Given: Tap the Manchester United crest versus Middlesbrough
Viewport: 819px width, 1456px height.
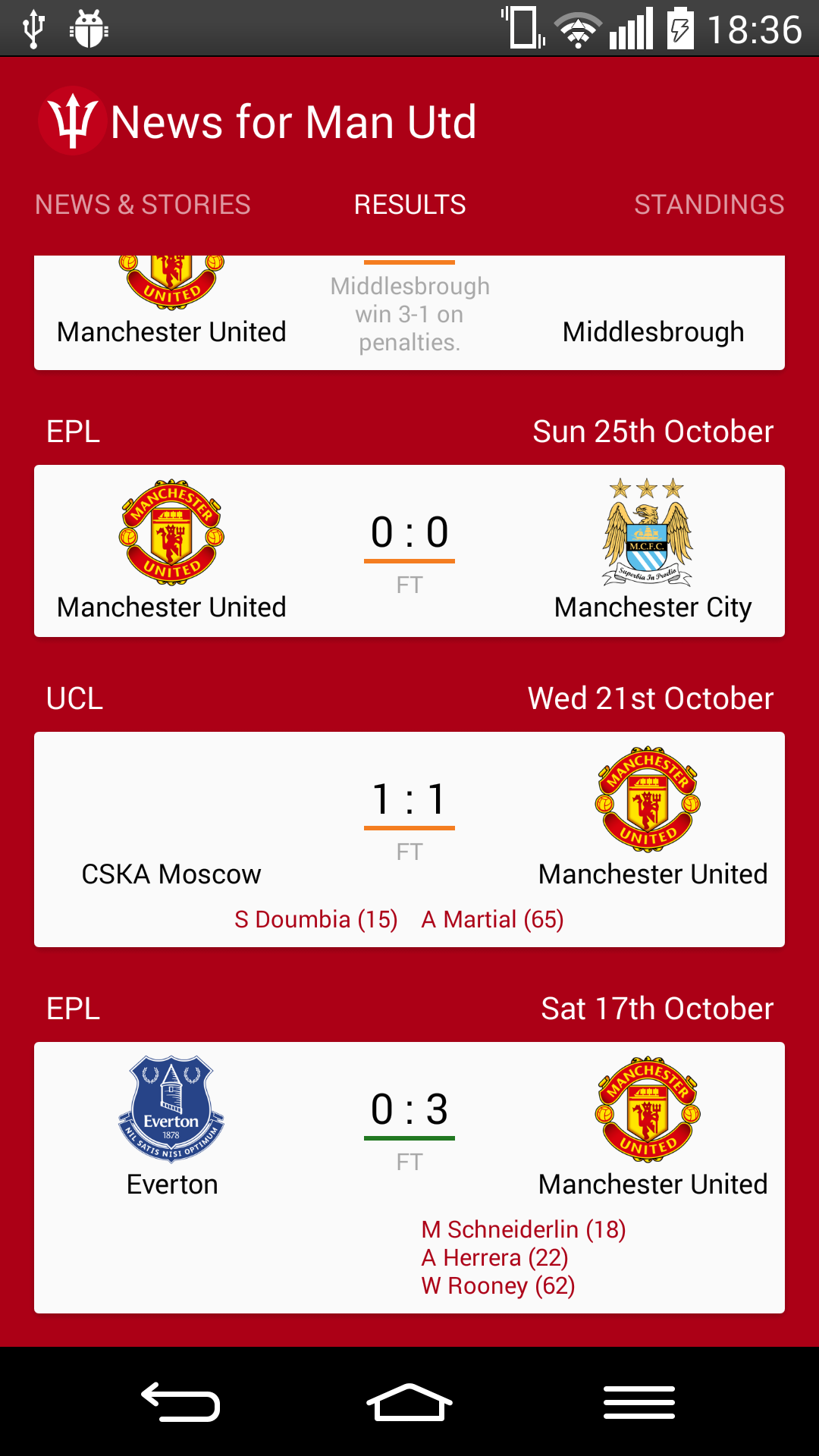Looking at the screenshot, I should [x=171, y=277].
